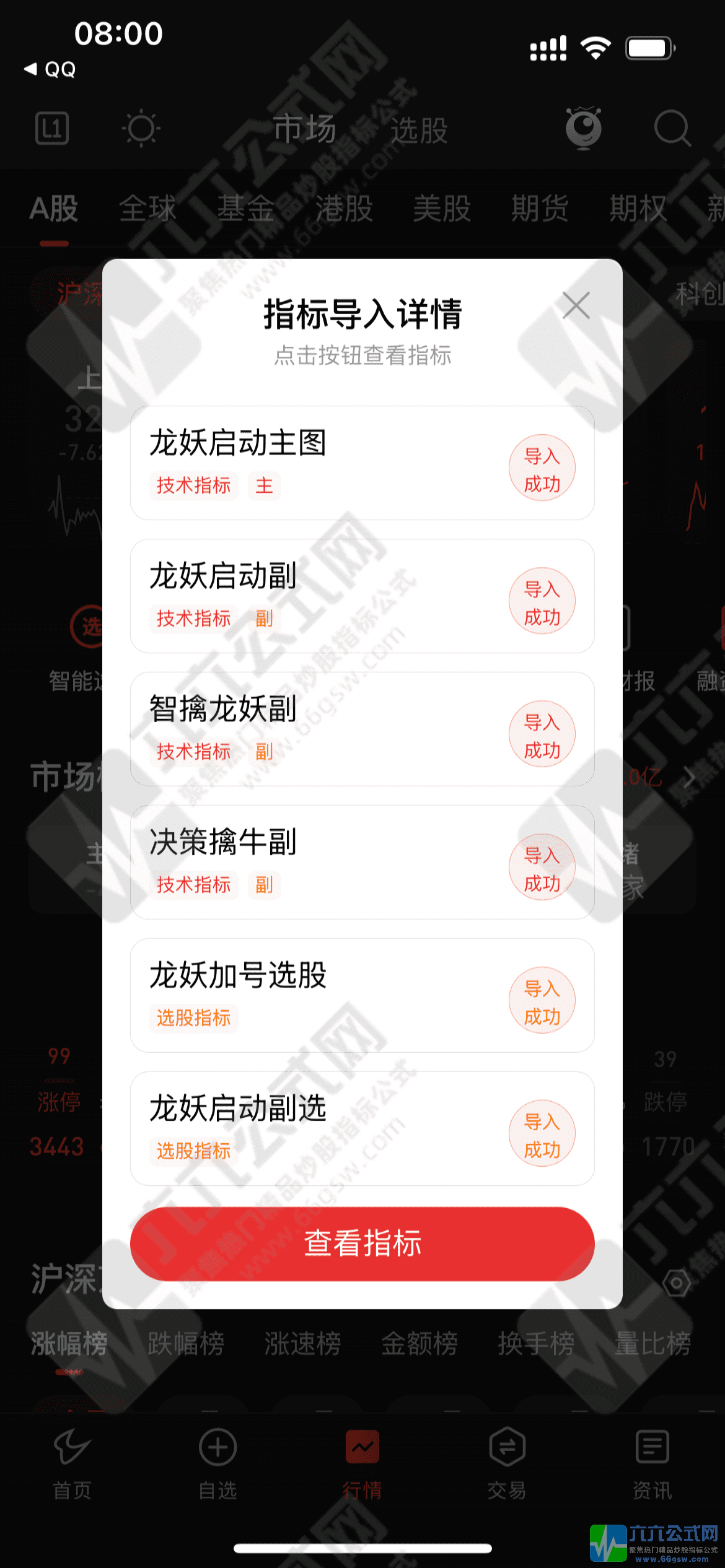Close the 指标导入详情 dialog
This screenshot has height=1568, width=725.
(576, 305)
